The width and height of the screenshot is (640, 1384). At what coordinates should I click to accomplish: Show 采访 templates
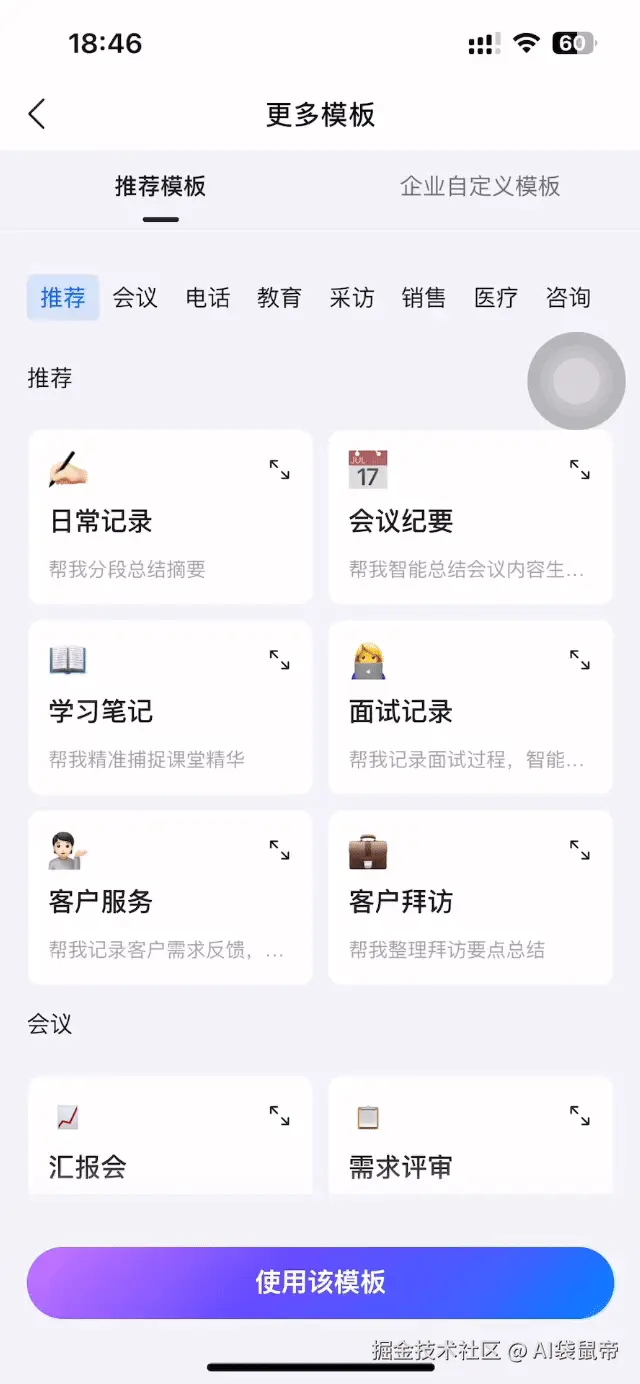click(x=351, y=297)
